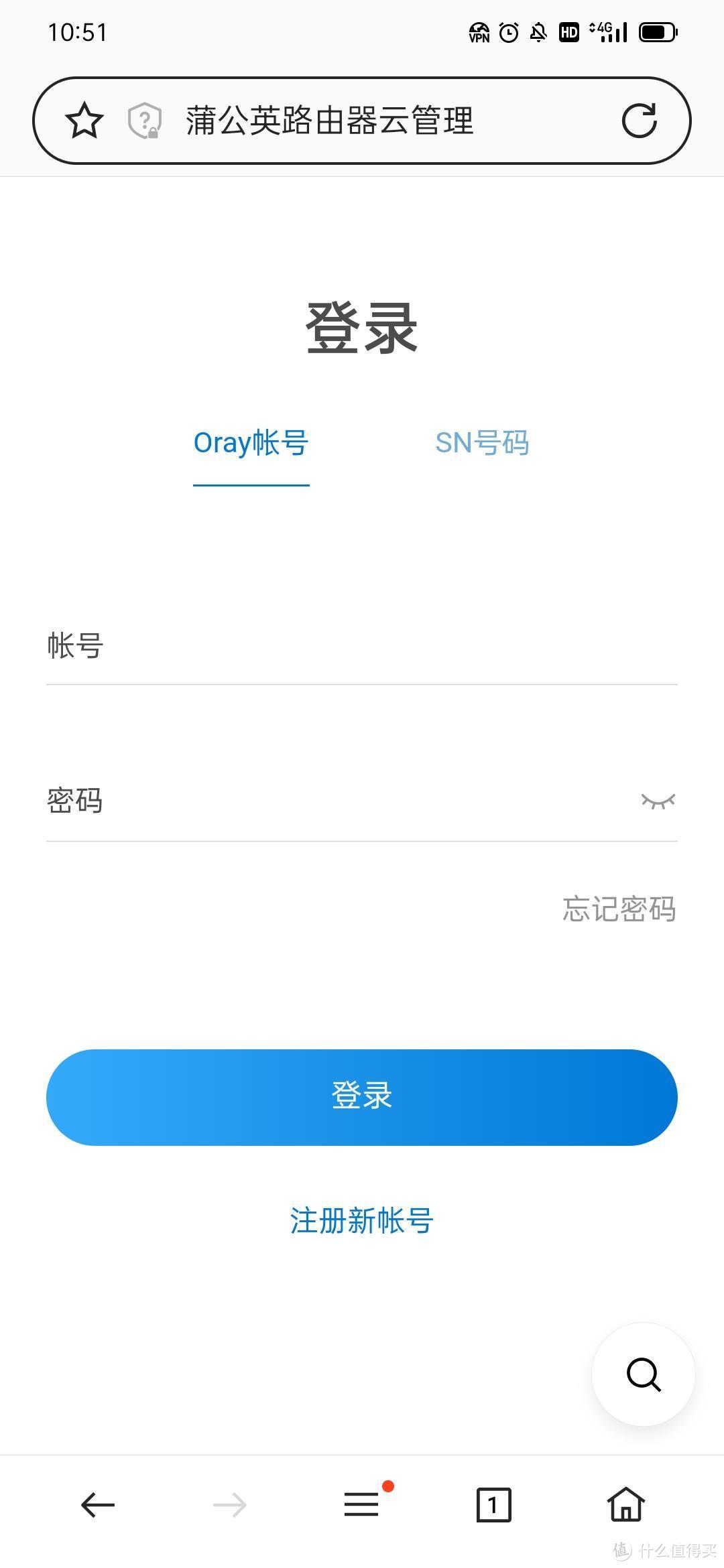
Task: Open the 忘记密码 link
Action: pyautogui.click(x=619, y=910)
